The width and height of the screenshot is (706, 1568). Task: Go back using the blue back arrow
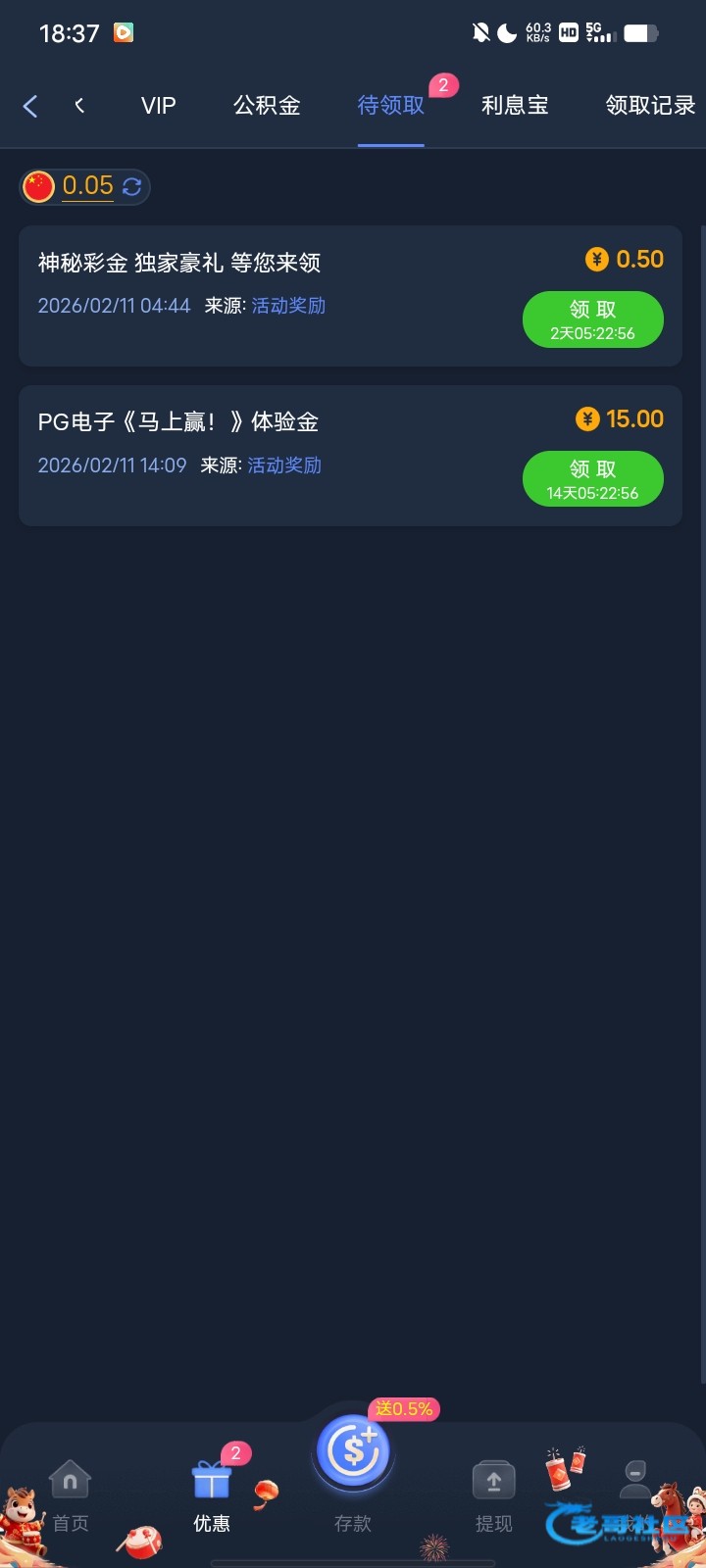pyautogui.click(x=30, y=106)
